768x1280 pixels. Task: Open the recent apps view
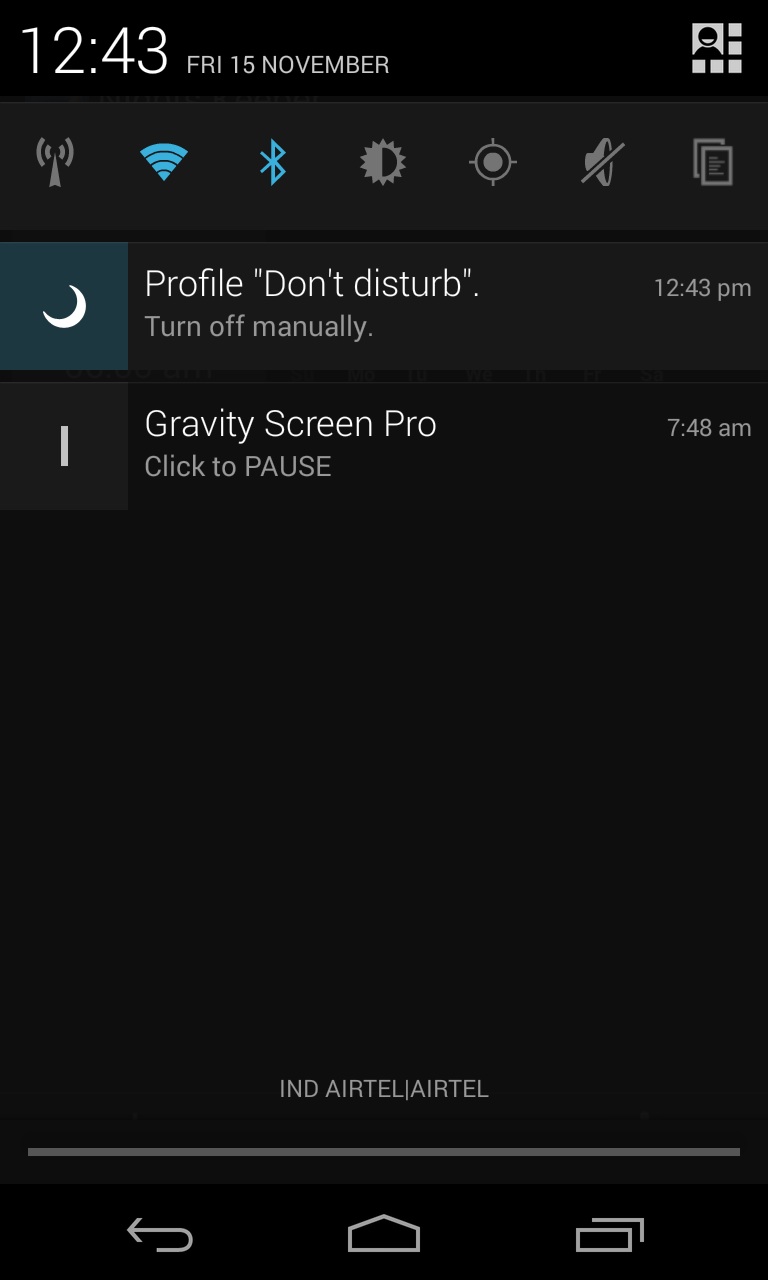tap(610, 1235)
